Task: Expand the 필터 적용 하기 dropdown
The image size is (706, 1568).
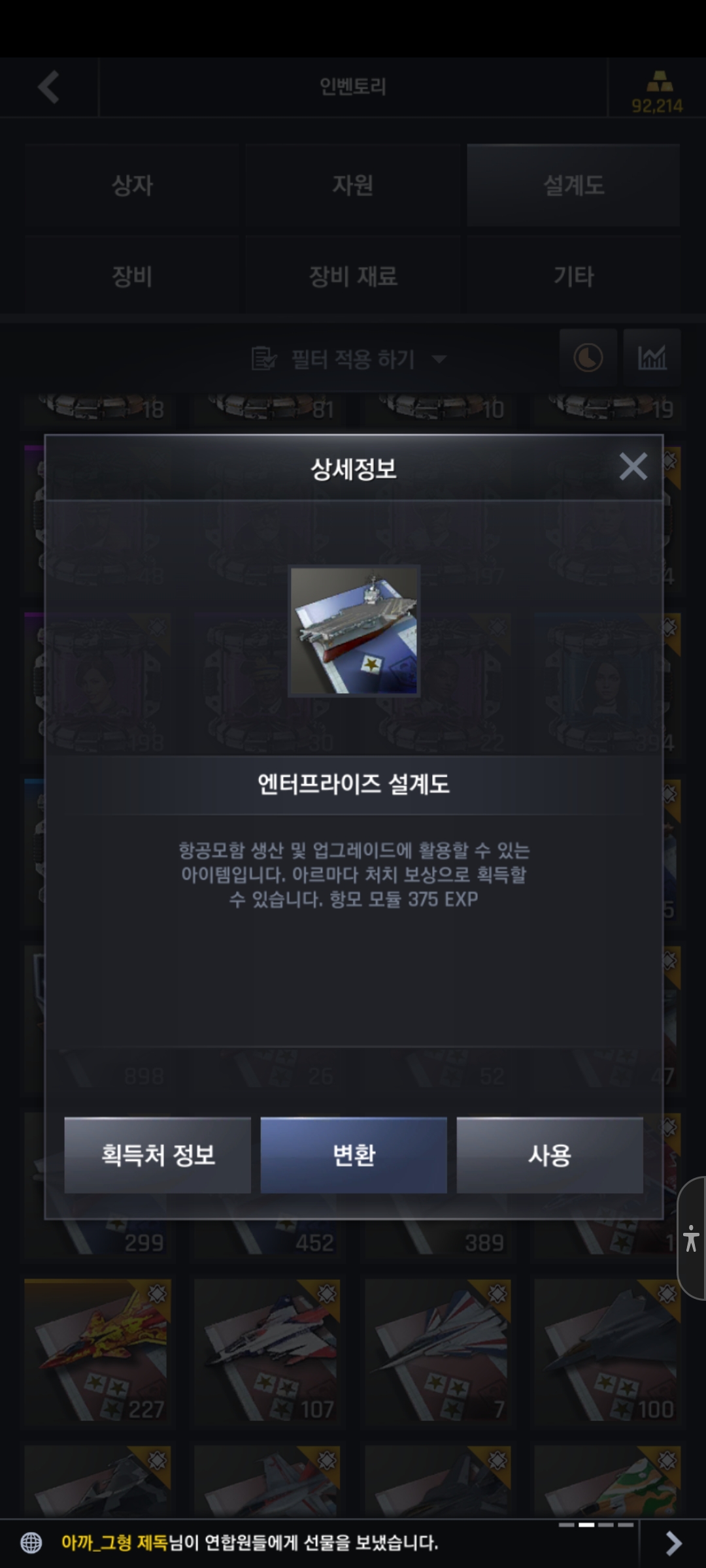Action: coord(350,359)
